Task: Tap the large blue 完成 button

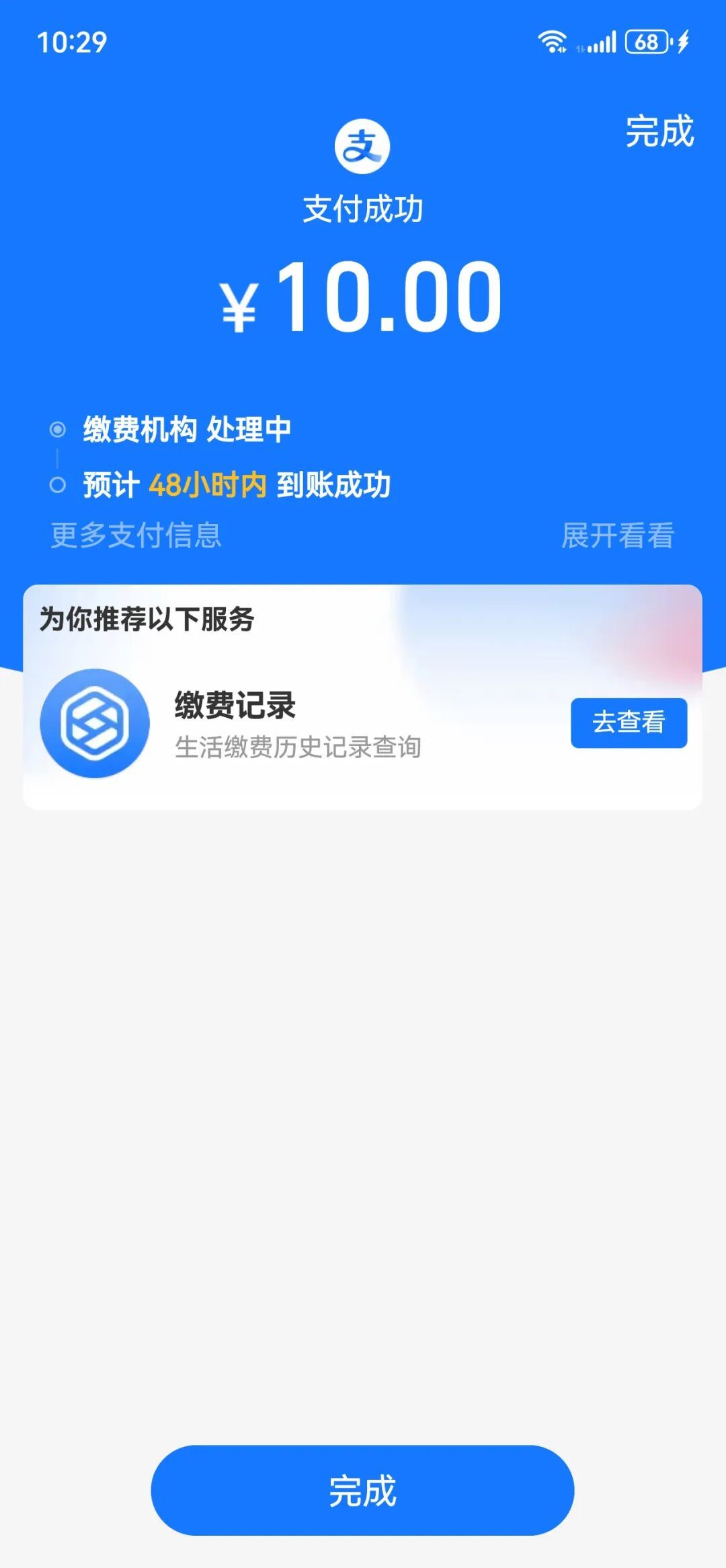Action: pos(362,1490)
